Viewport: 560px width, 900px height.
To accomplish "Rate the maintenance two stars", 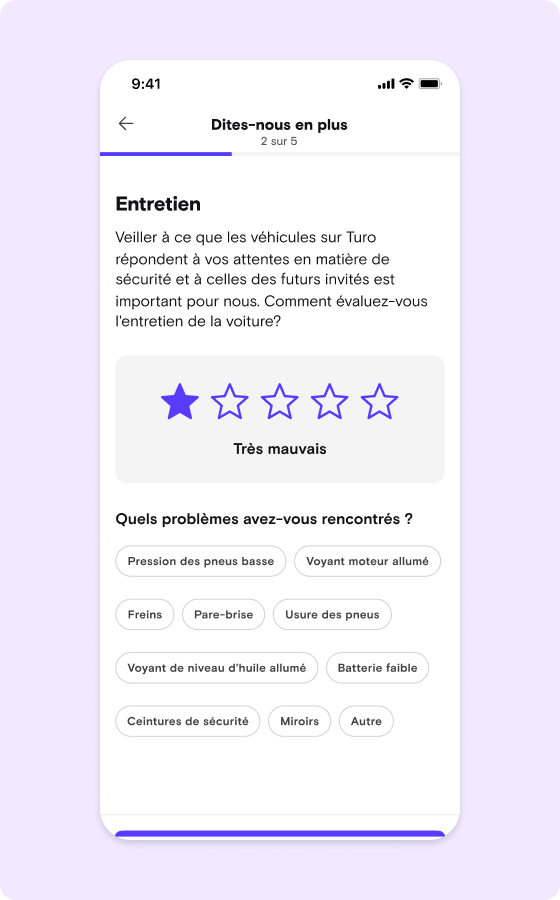I will tap(230, 401).
